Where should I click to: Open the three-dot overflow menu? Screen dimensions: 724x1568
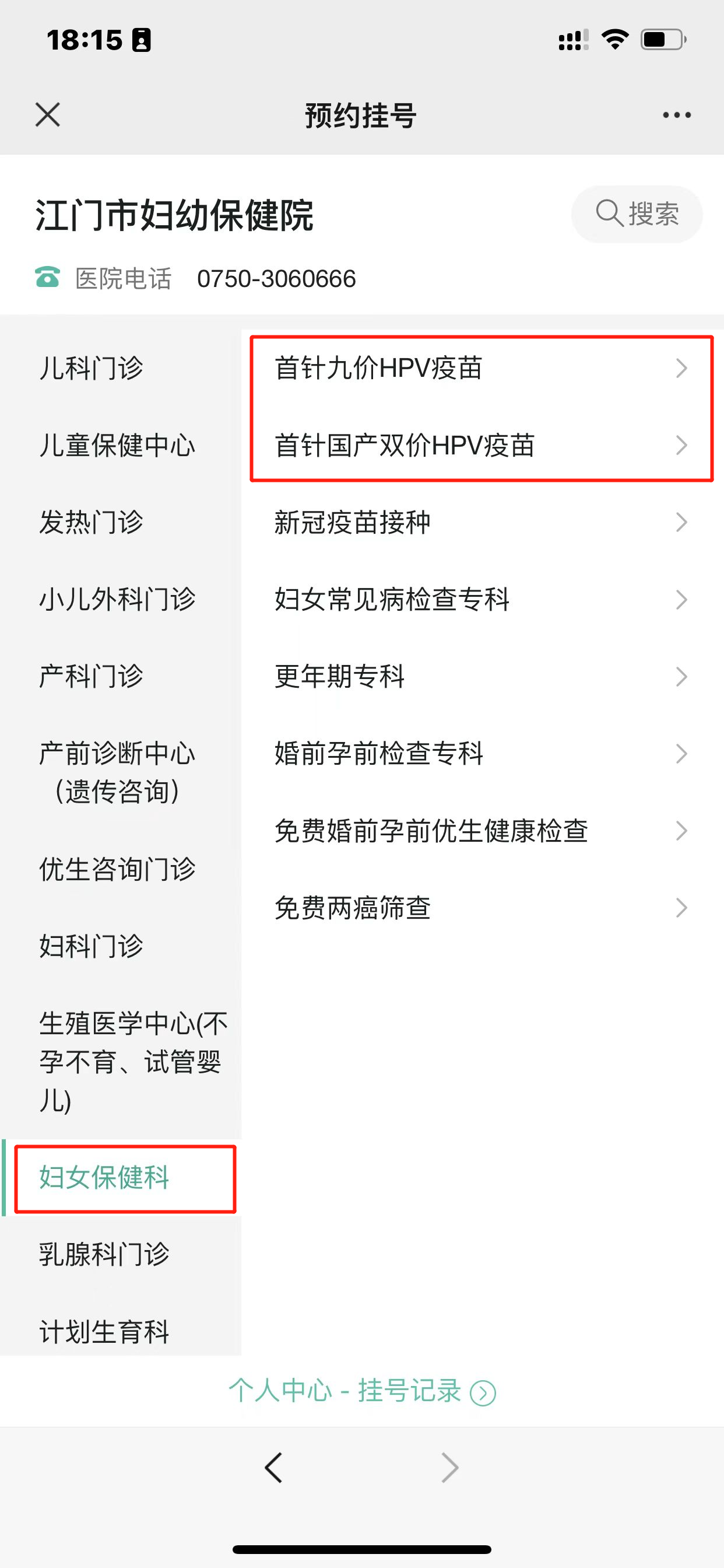677,114
